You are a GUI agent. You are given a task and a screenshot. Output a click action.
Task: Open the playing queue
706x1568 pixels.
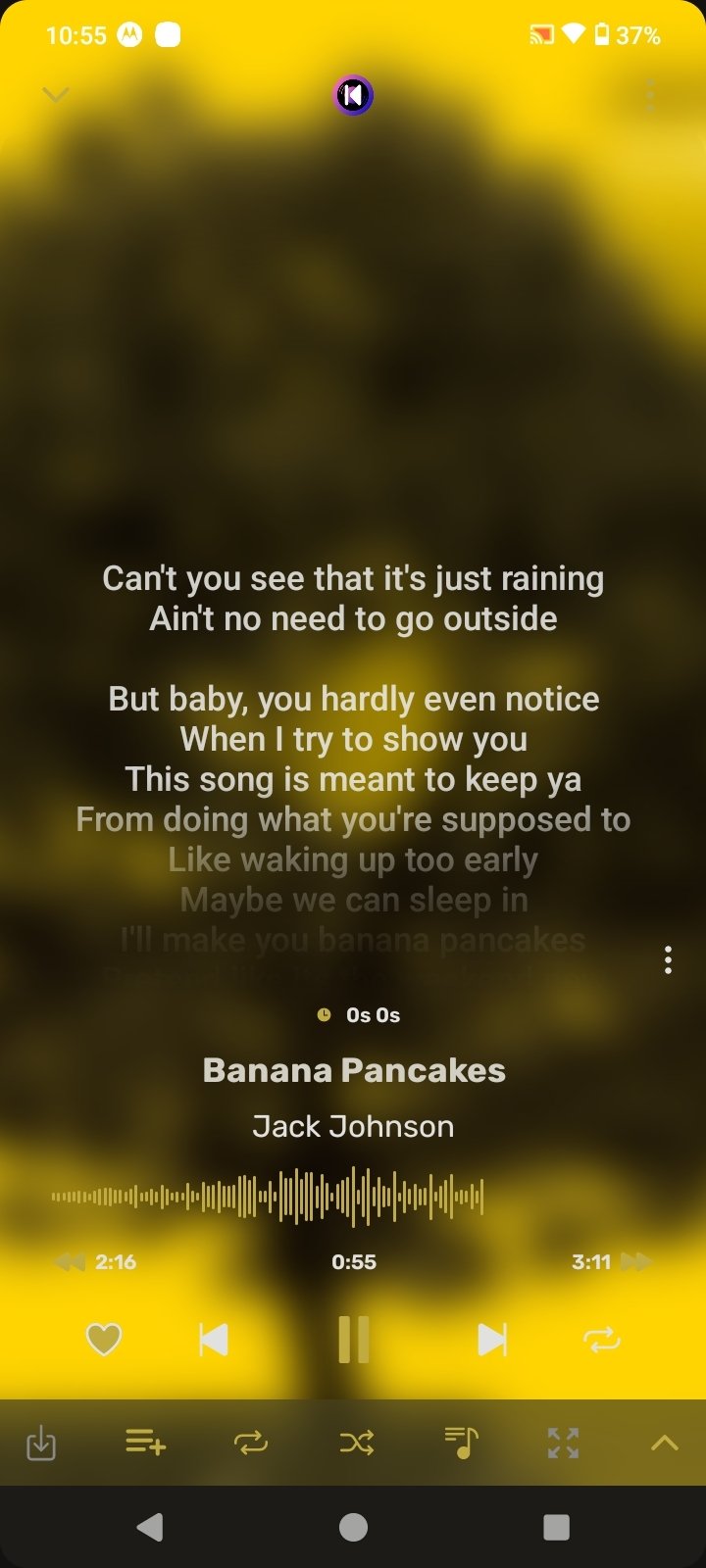pos(461,1442)
